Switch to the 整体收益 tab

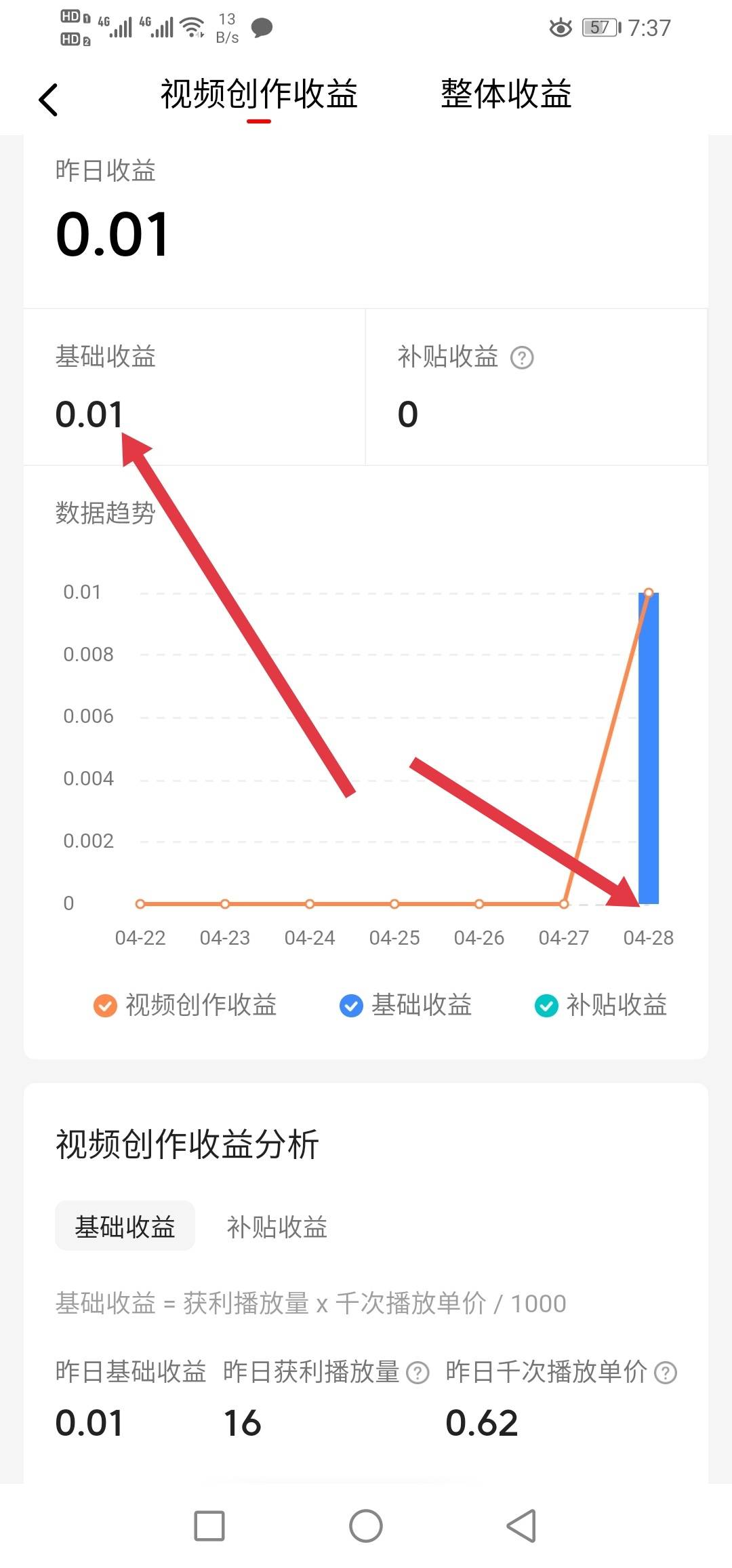pos(506,94)
